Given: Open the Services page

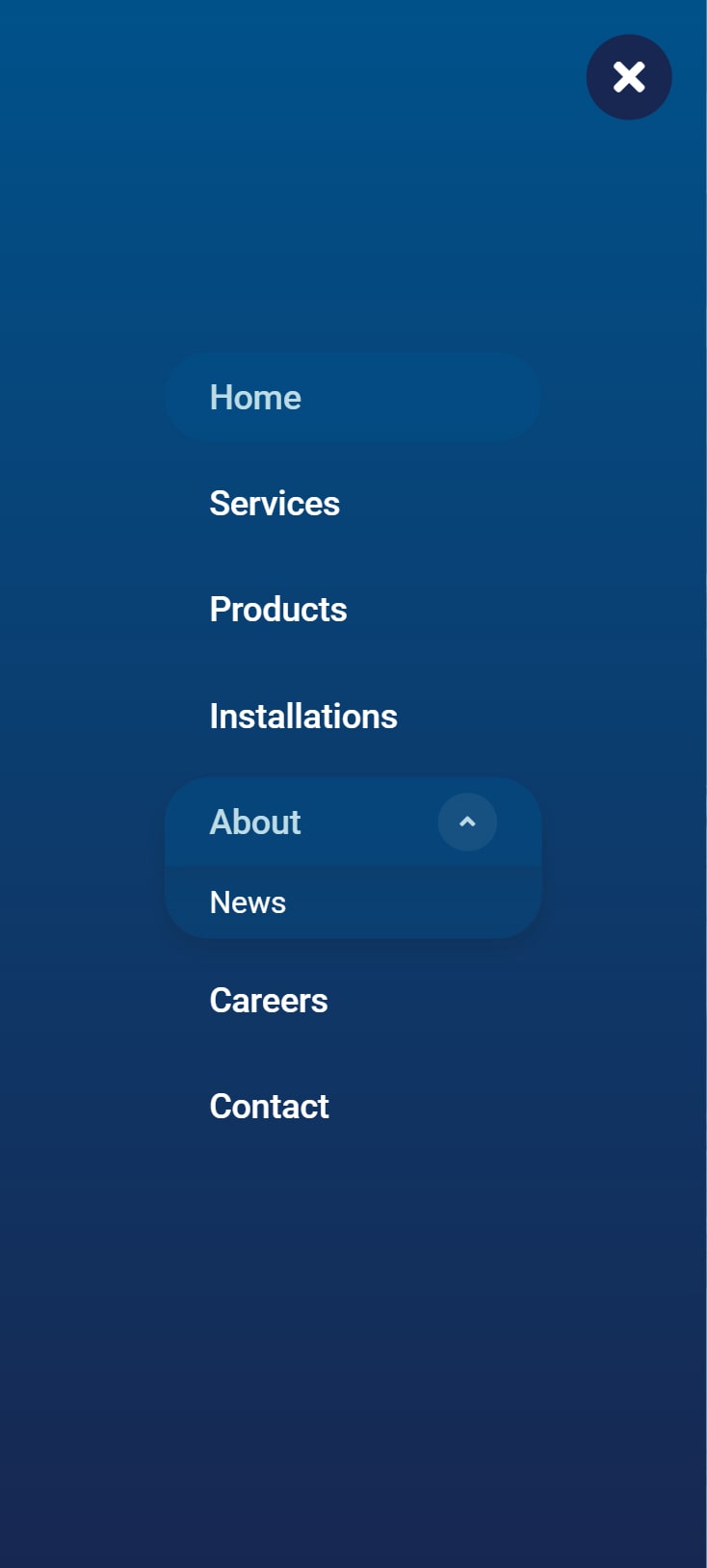Looking at the screenshot, I should (x=275, y=504).
